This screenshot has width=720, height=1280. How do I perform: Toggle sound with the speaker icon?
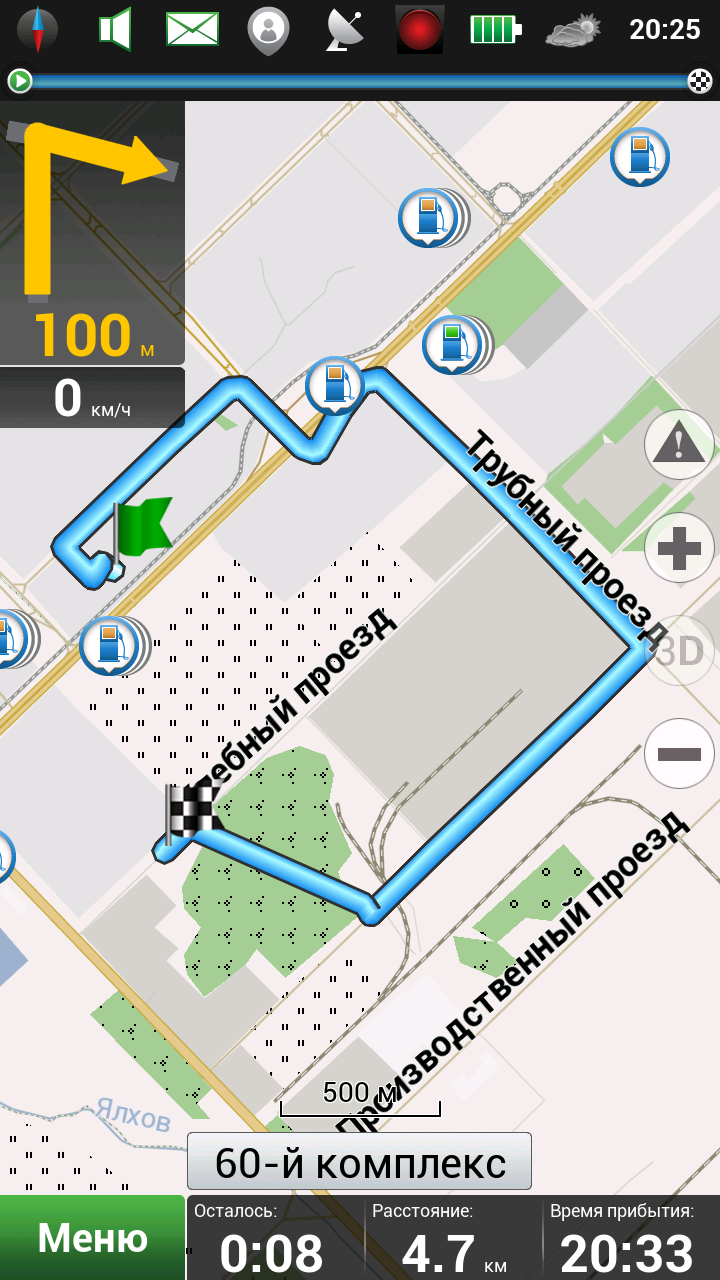(116, 30)
